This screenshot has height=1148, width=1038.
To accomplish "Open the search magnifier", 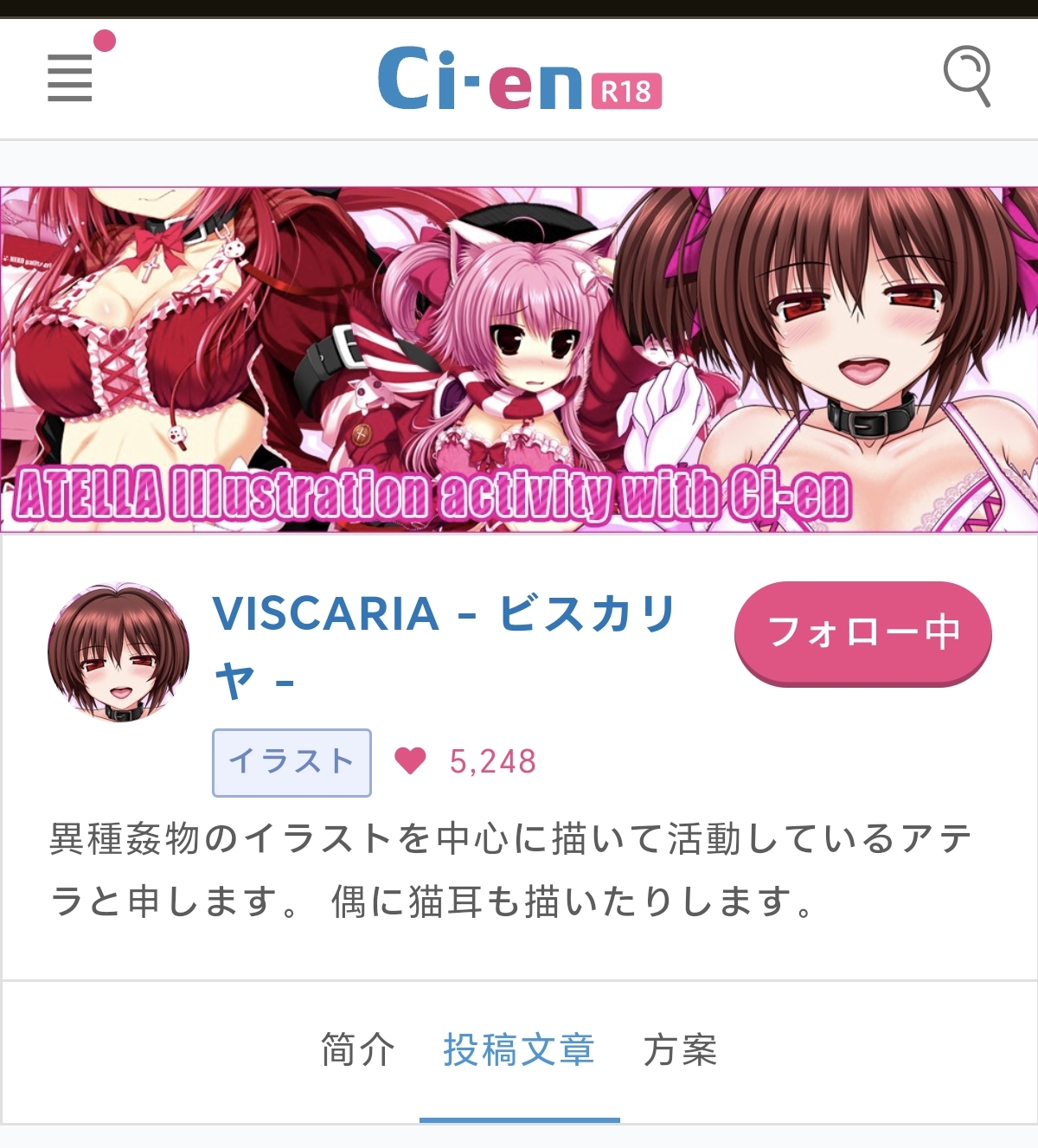I will click(966, 76).
